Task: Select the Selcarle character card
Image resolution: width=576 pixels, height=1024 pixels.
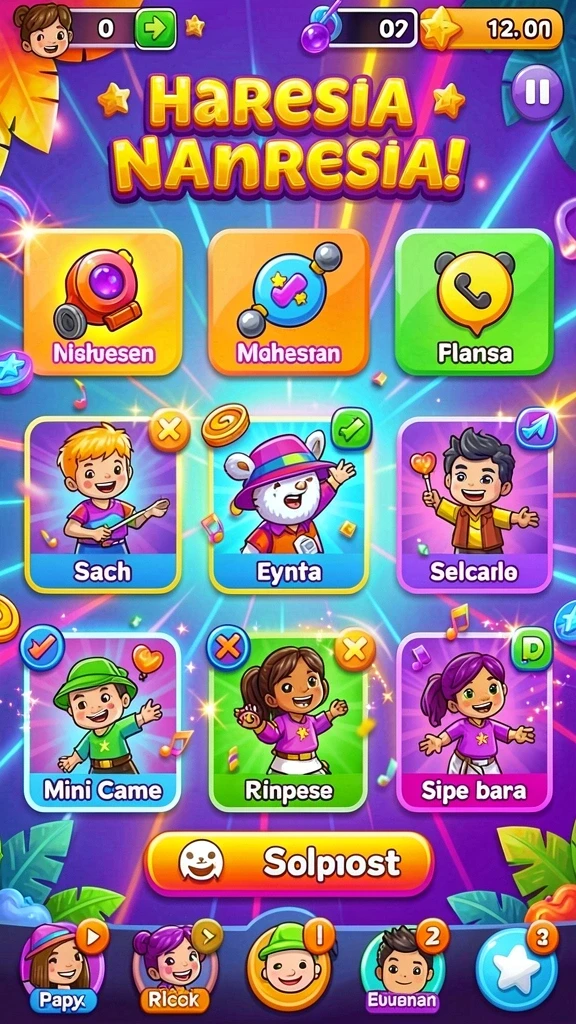Action: click(x=475, y=505)
